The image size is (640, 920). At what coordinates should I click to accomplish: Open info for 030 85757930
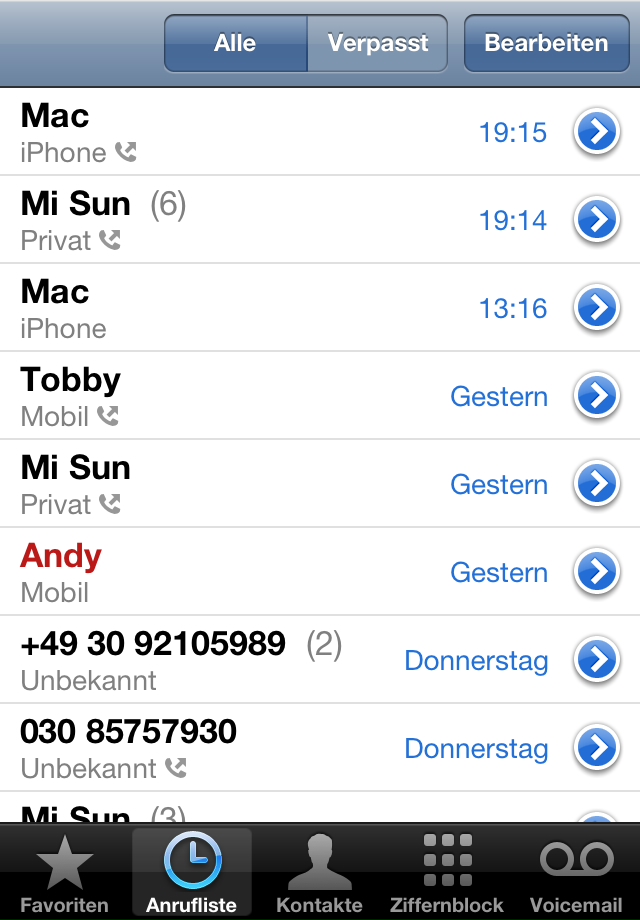click(597, 748)
